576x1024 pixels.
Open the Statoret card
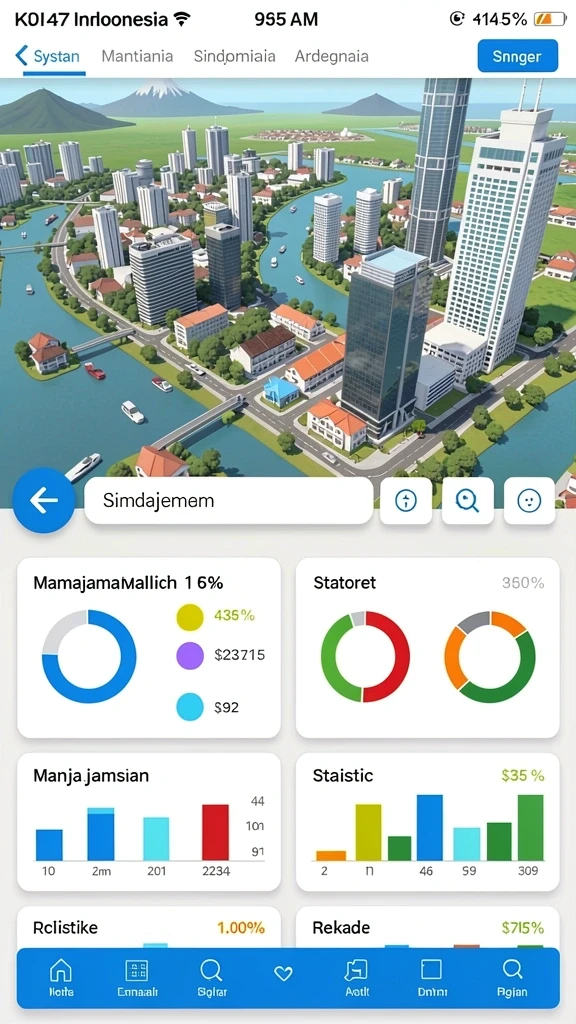pyautogui.click(x=428, y=648)
